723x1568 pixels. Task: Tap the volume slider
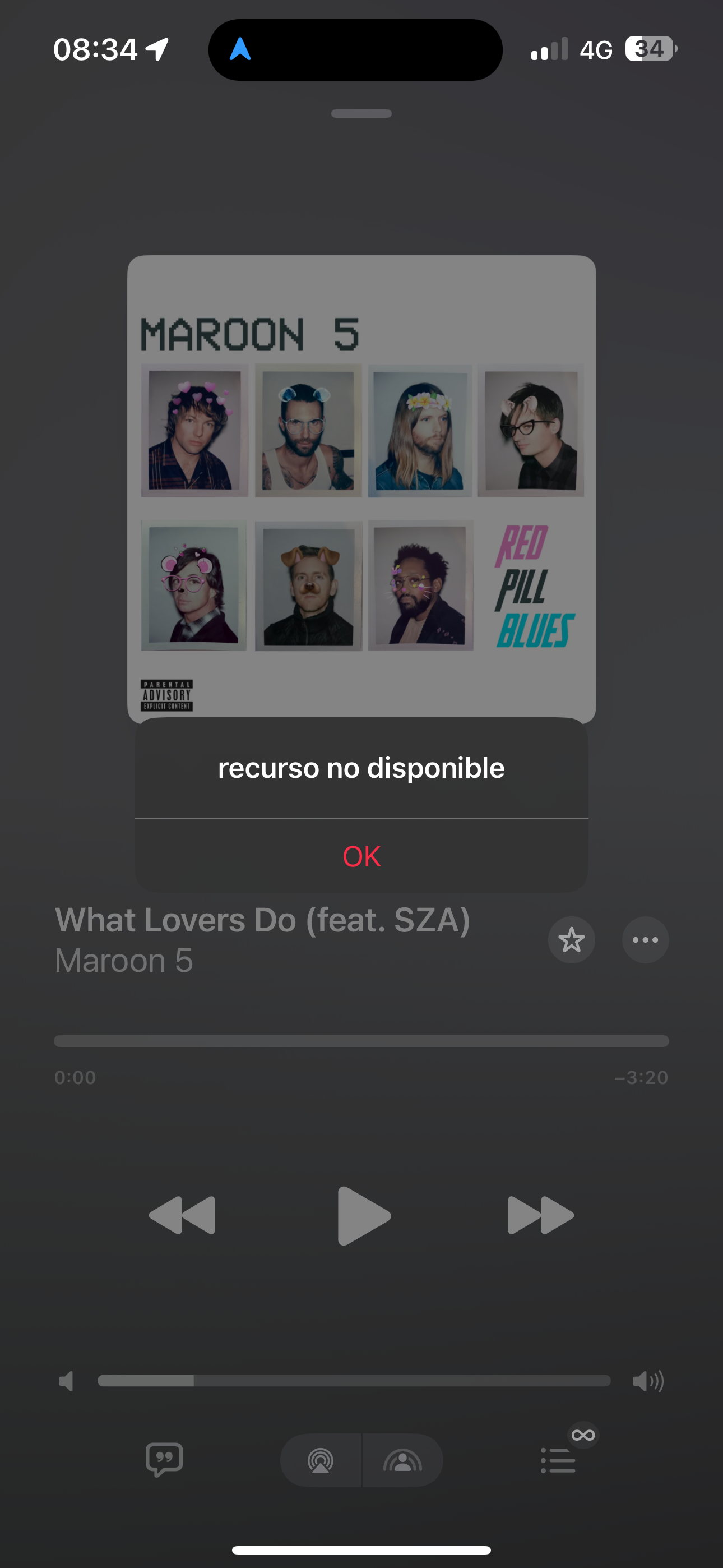click(x=354, y=1381)
